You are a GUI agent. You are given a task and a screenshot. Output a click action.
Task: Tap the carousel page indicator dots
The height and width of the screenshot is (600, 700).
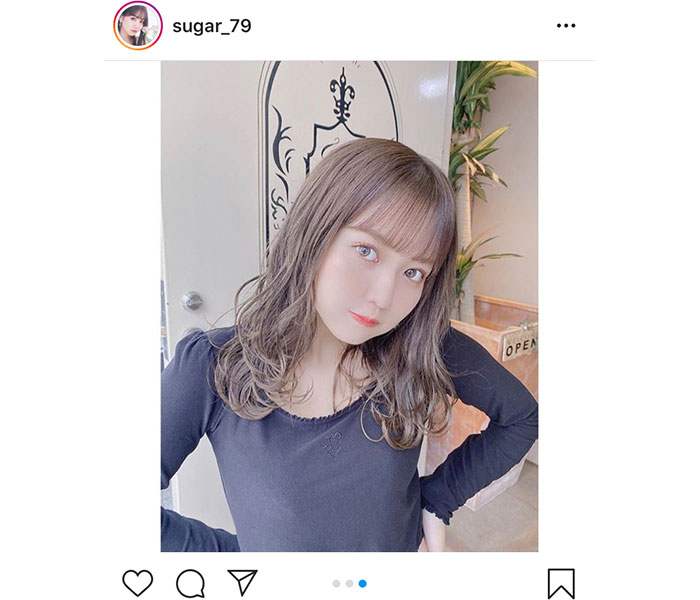pyautogui.click(x=349, y=583)
